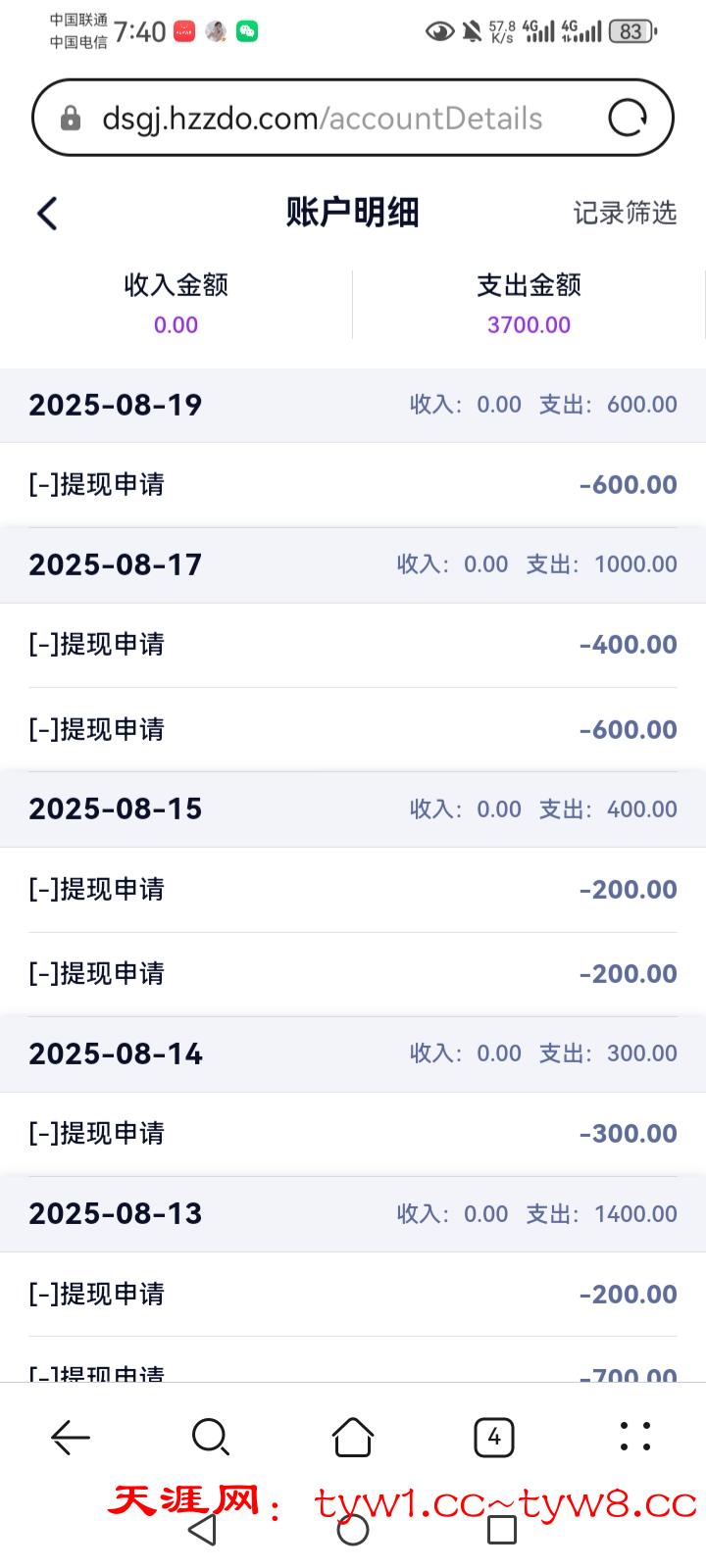706x1568 pixels.
Task: Tap the system recent apps square button
Action: pyautogui.click(x=502, y=1530)
